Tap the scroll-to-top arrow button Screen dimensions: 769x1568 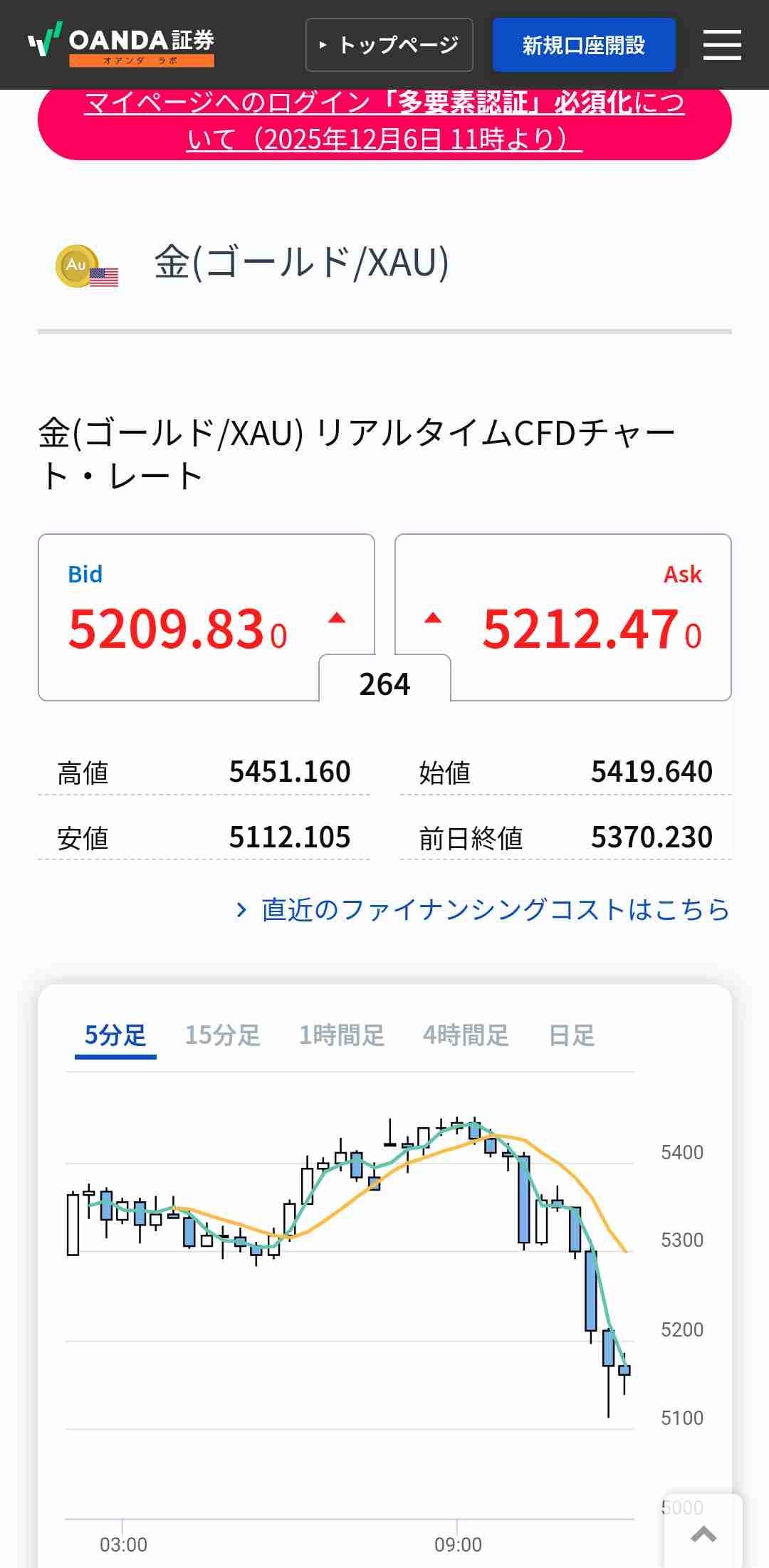703,1534
